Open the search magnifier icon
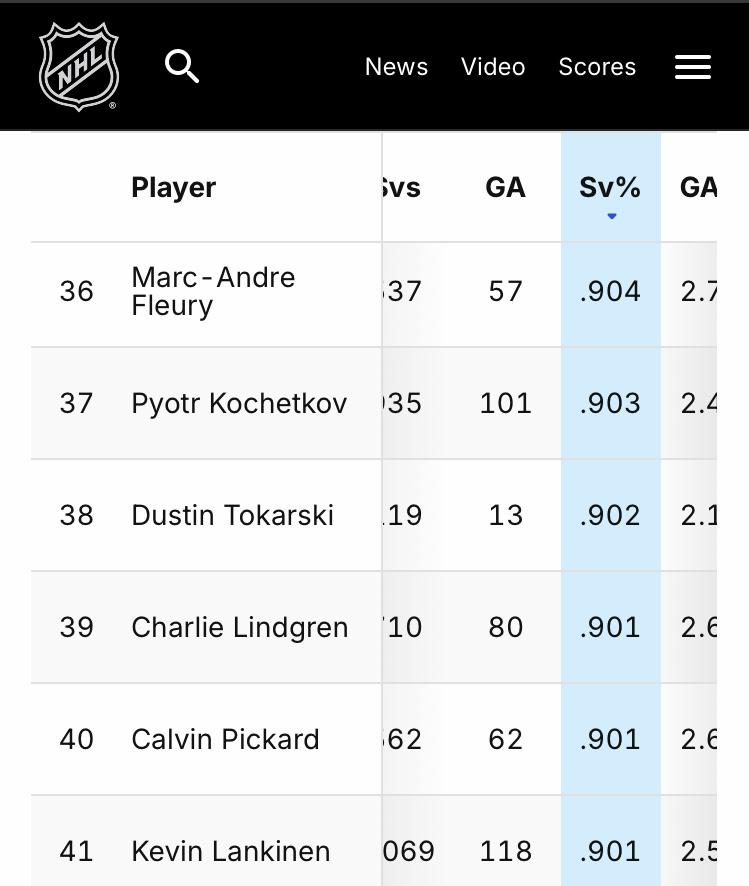 pyautogui.click(x=182, y=67)
